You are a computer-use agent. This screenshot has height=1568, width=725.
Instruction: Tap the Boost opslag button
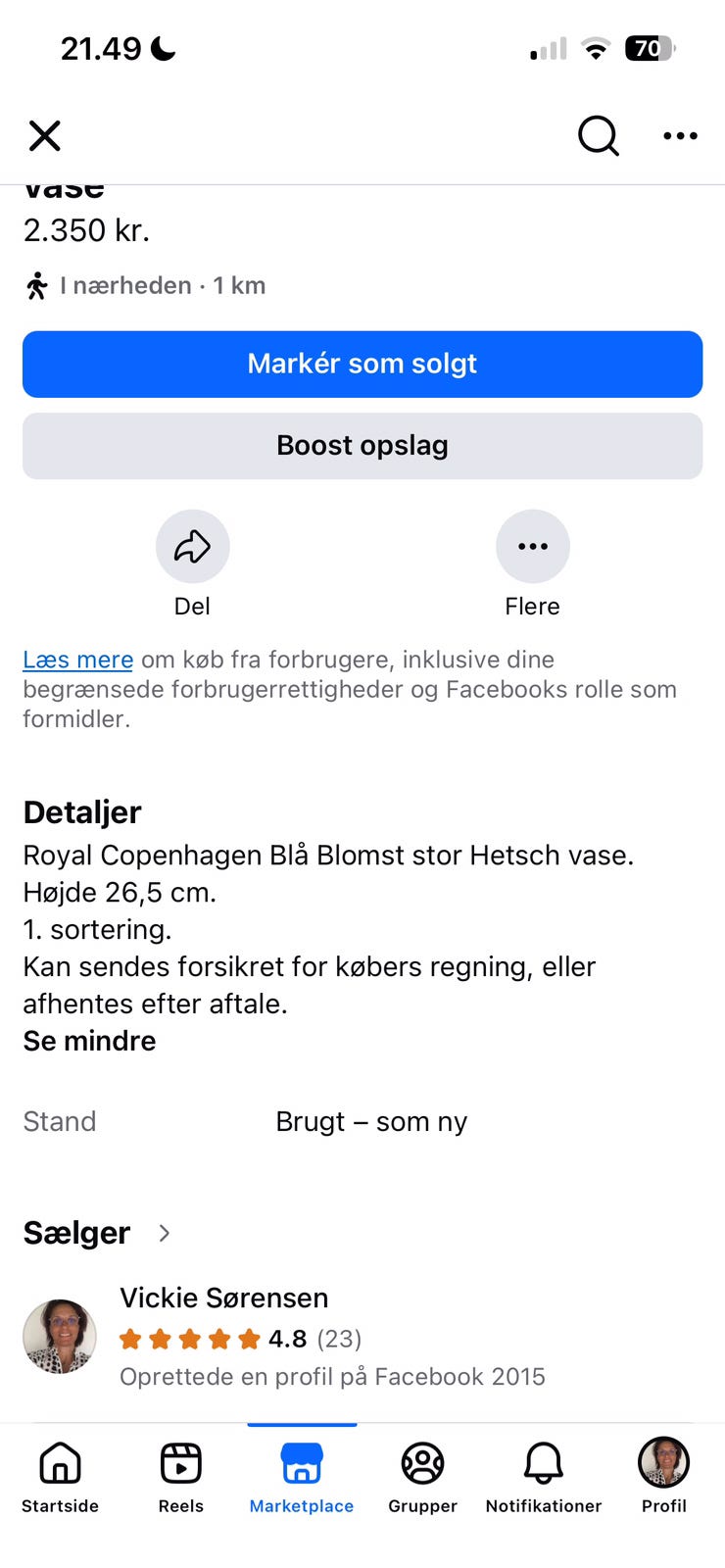click(362, 446)
